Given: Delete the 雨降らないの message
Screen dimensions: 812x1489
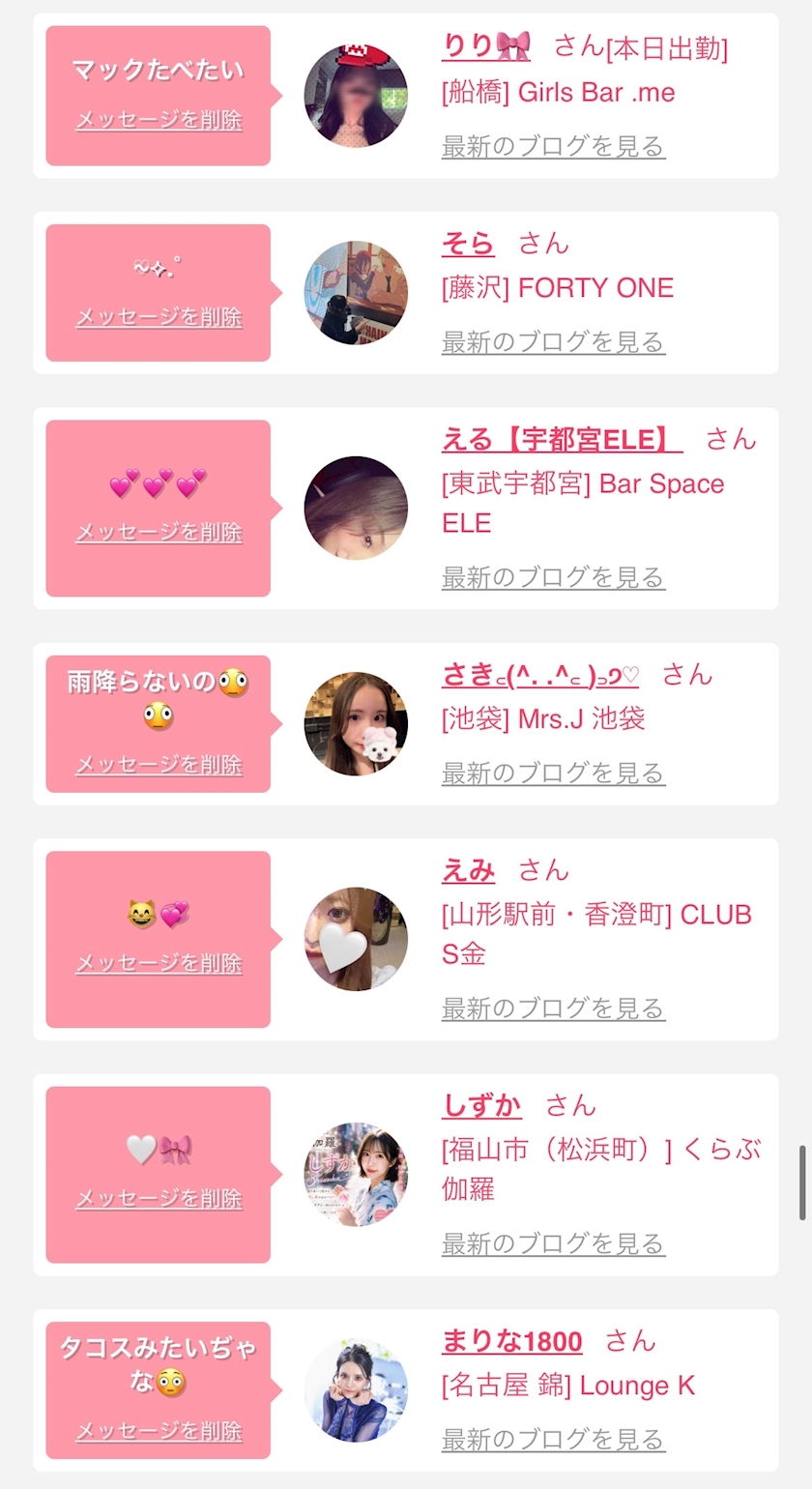Looking at the screenshot, I should coord(159,764).
